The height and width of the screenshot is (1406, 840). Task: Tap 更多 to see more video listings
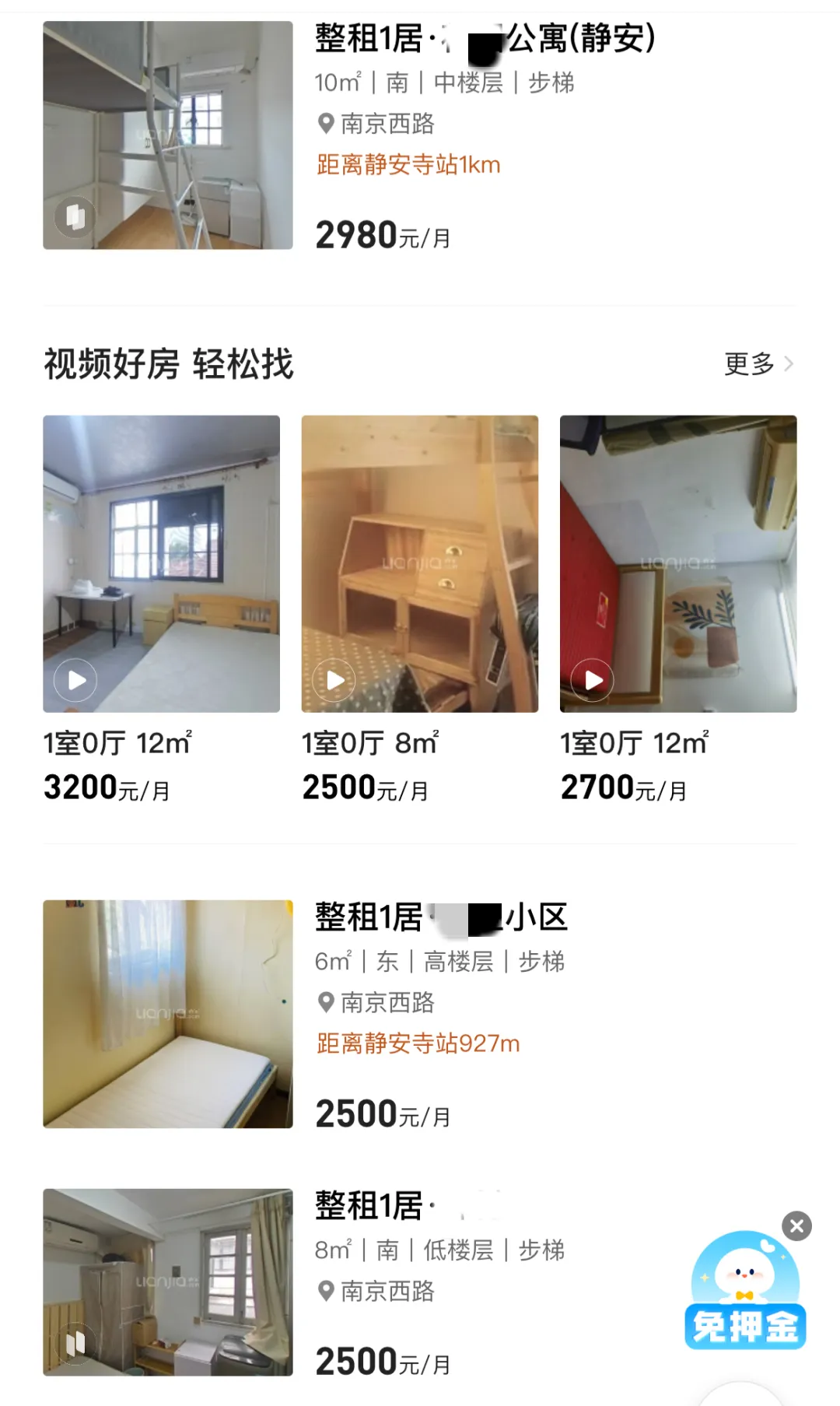pos(758,363)
